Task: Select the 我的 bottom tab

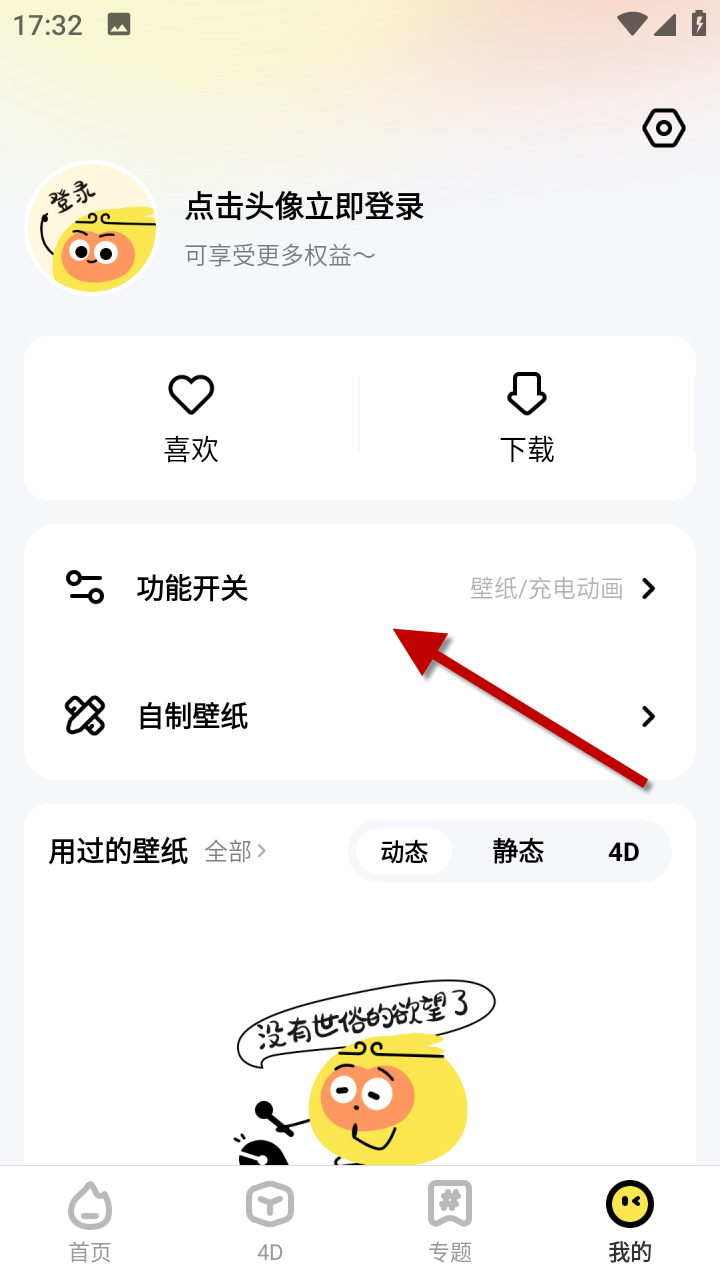Action: [x=630, y=1222]
